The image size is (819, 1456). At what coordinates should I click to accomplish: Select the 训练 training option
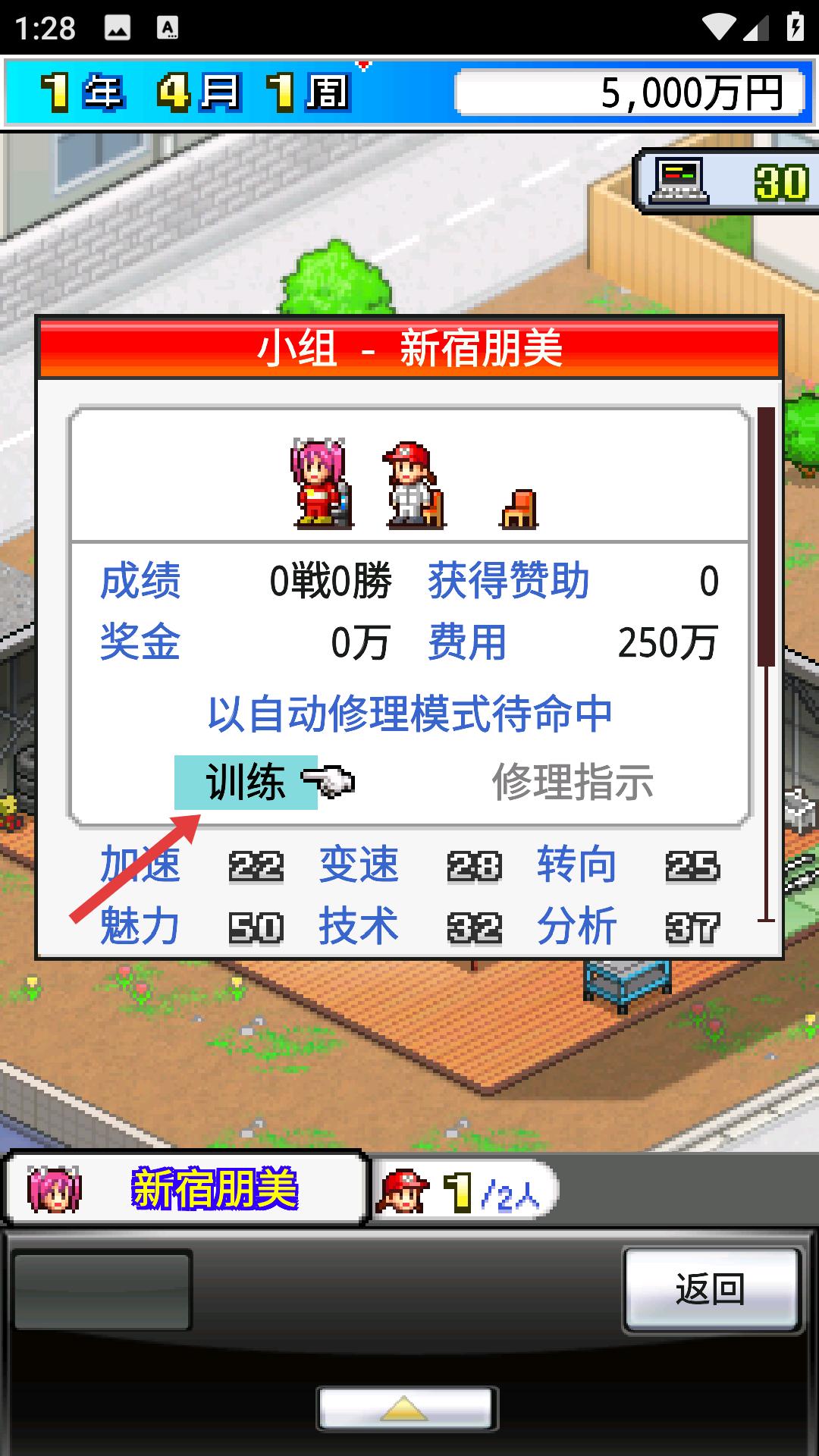(246, 782)
